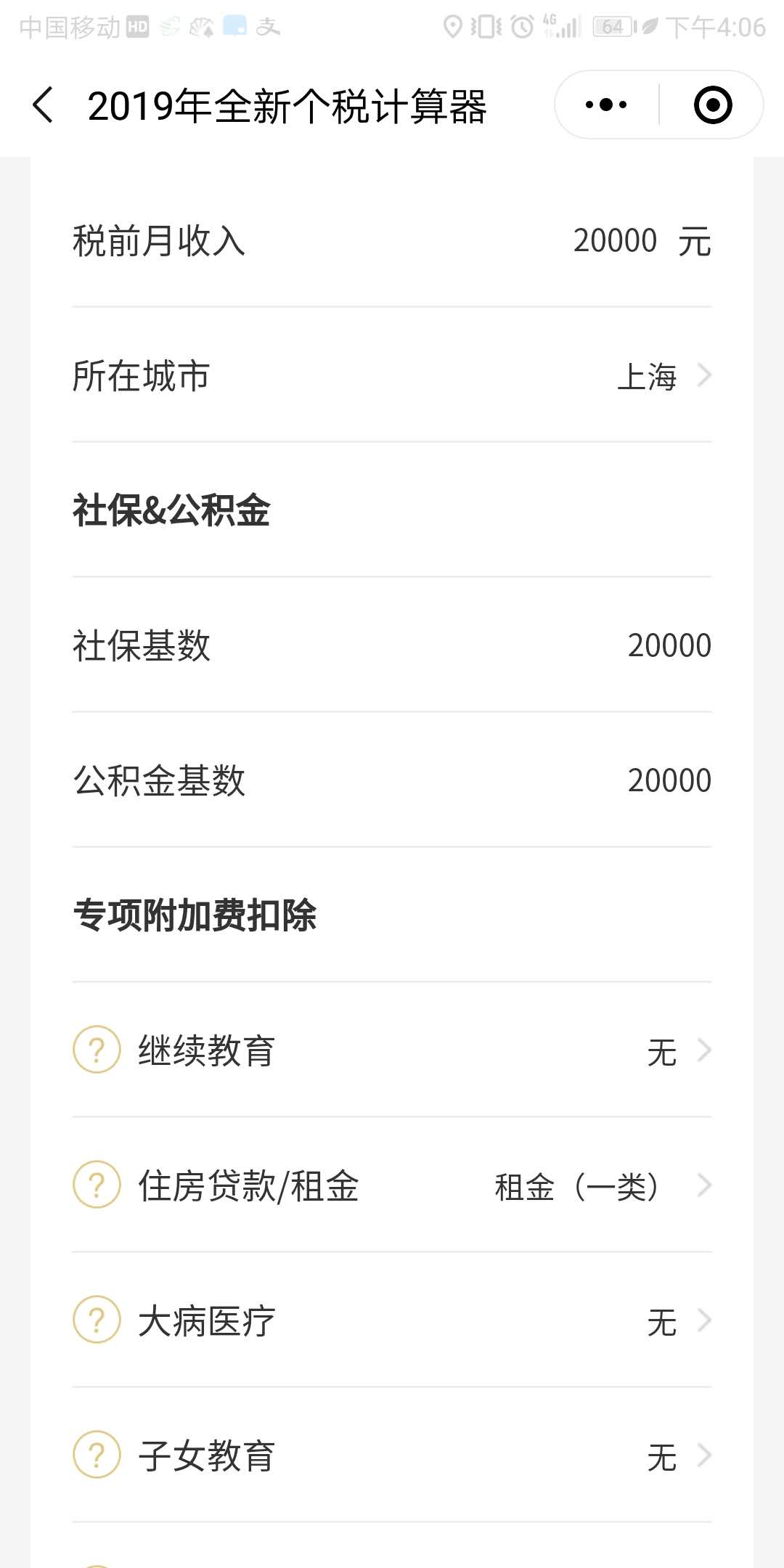Edit the 税前月收入 amount field
The width and height of the screenshot is (784, 1568).
coord(614,240)
